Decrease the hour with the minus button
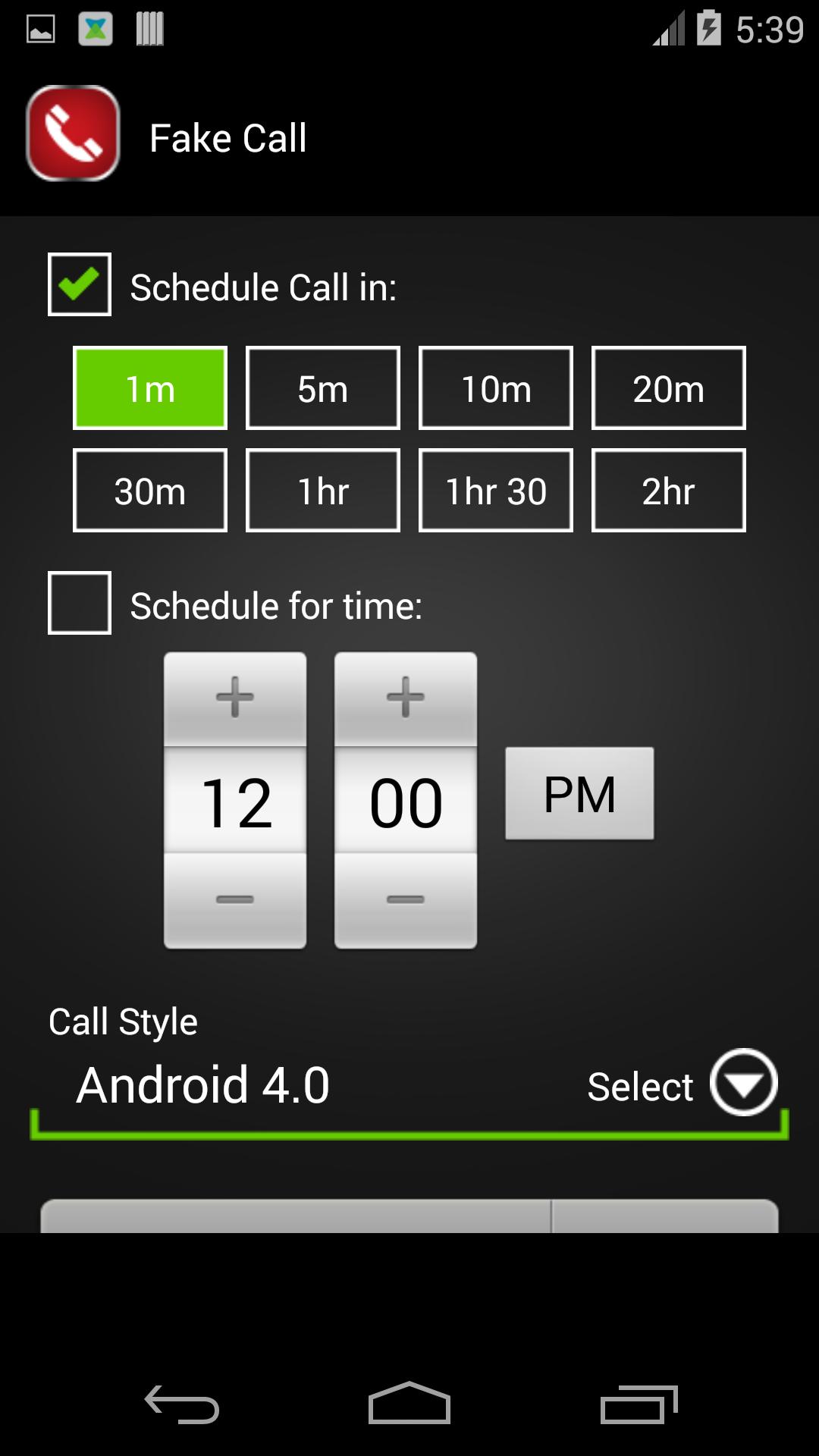819x1456 pixels. tap(235, 900)
